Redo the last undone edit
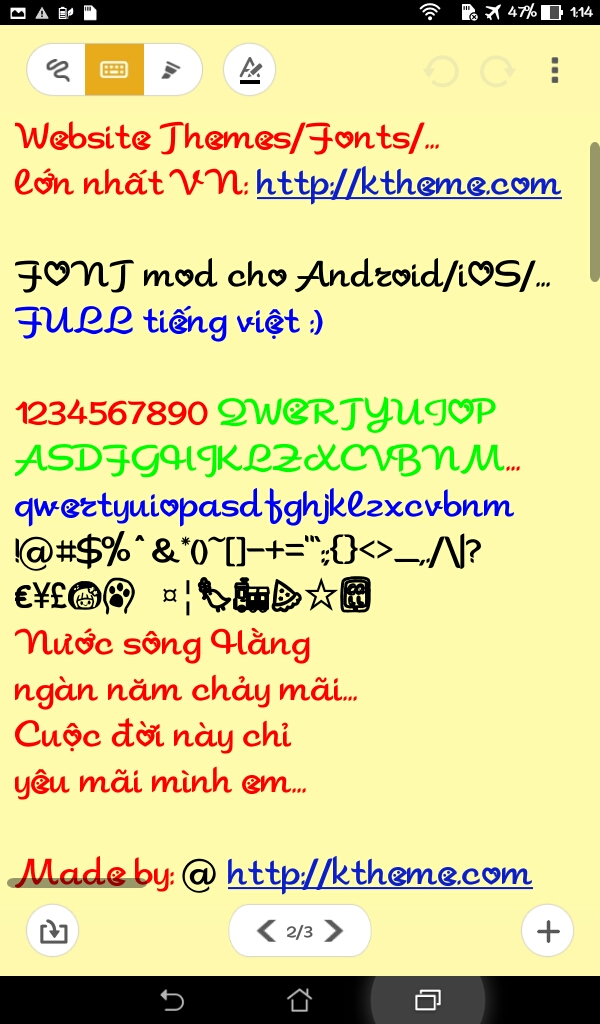600x1024 pixels. click(x=497, y=71)
